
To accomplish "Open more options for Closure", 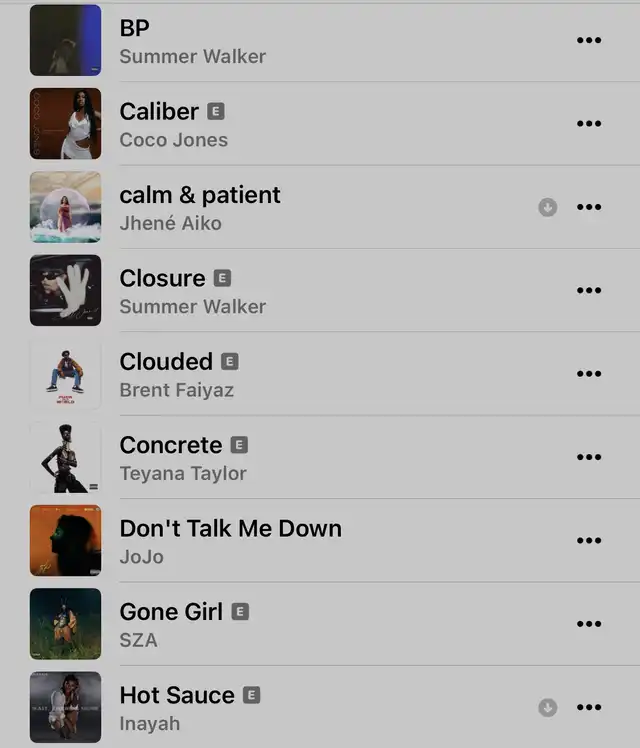I will [589, 291].
